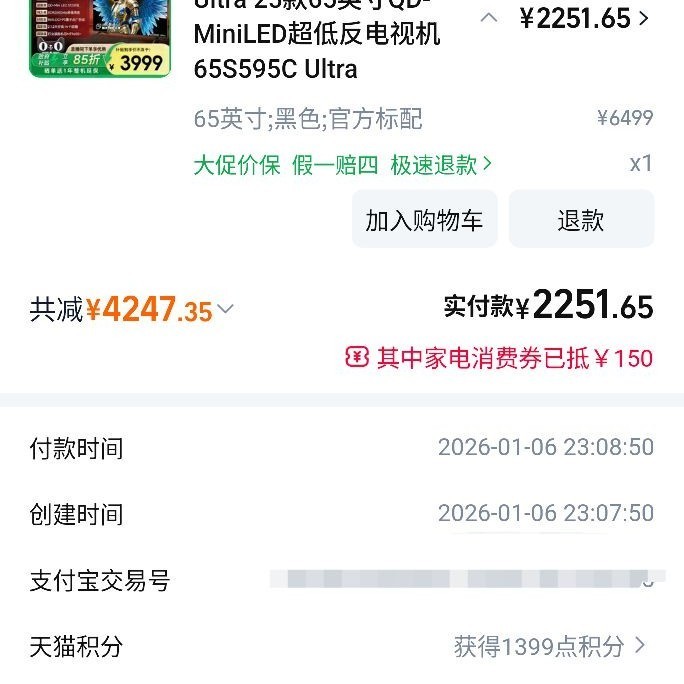Open the TV product thumbnail

(x=100, y=38)
